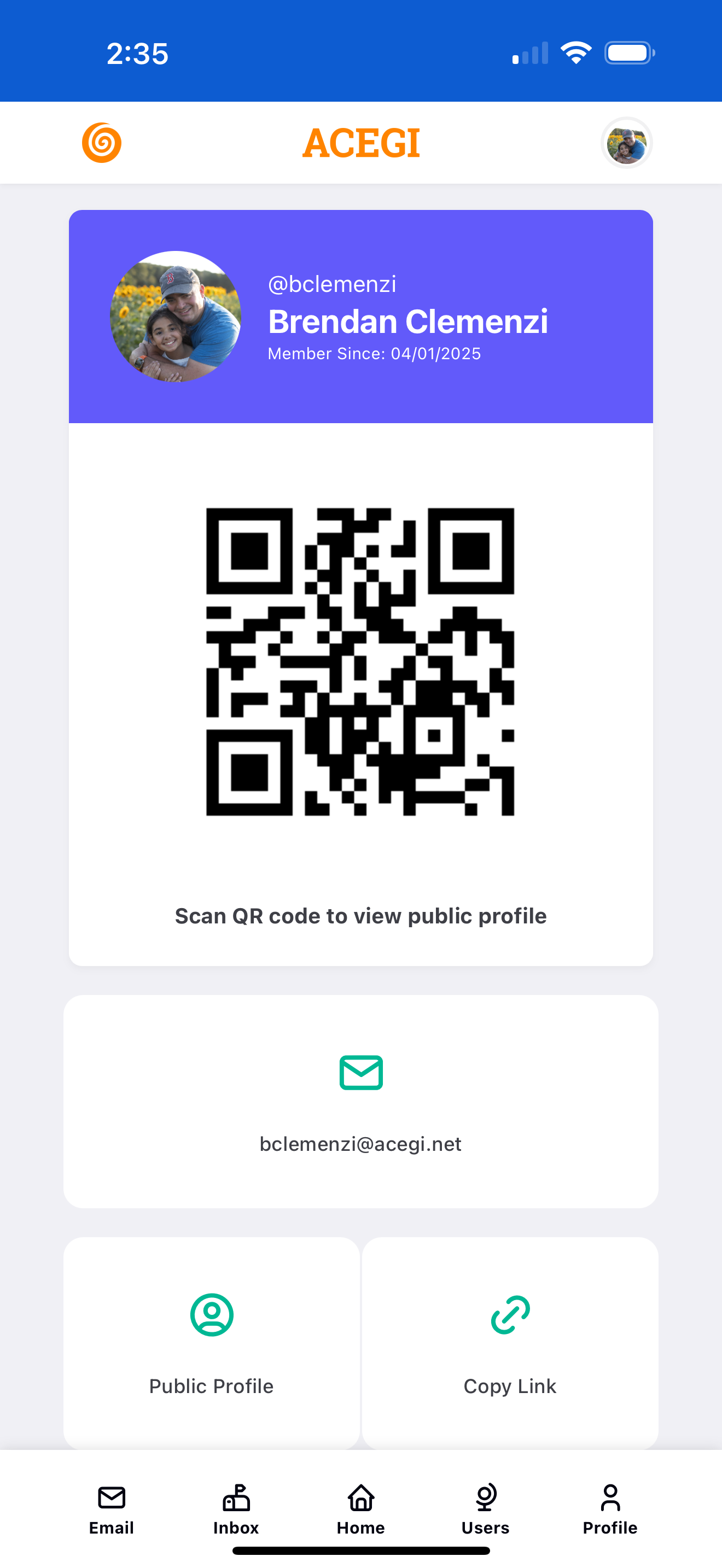Tap the bclemenzi@acegi.net email card
Viewport: 722px width, 1568px height.
pos(360,1101)
